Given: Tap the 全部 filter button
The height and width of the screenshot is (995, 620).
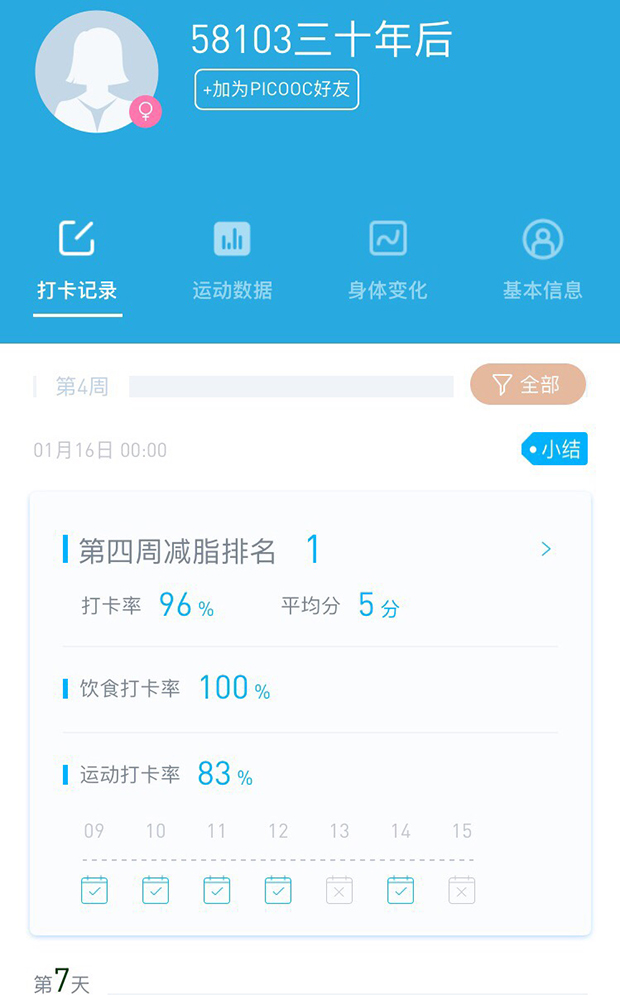Looking at the screenshot, I should tap(528, 385).
